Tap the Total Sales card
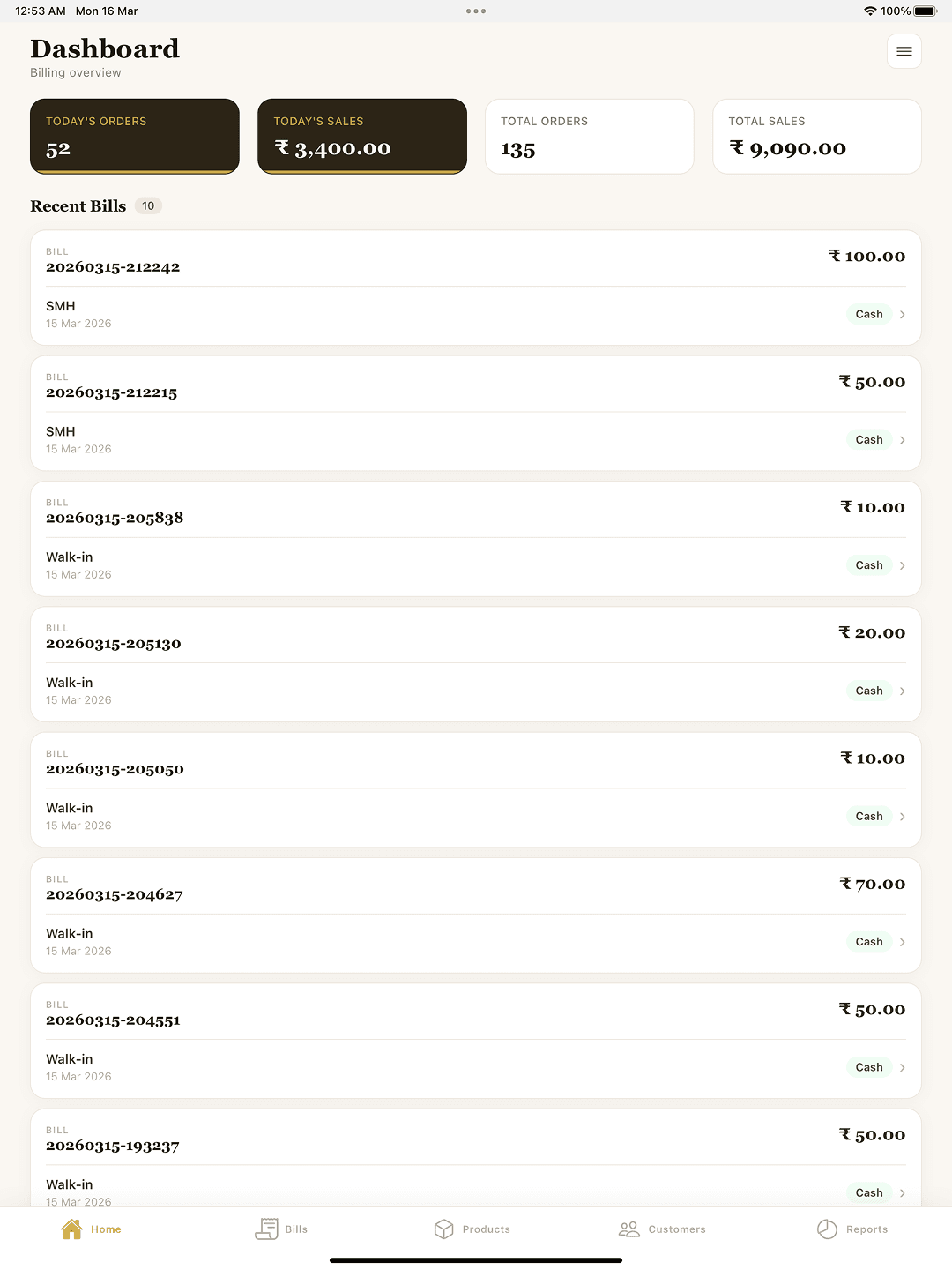Screen dimensions: 952x1270 pos(817,136)
